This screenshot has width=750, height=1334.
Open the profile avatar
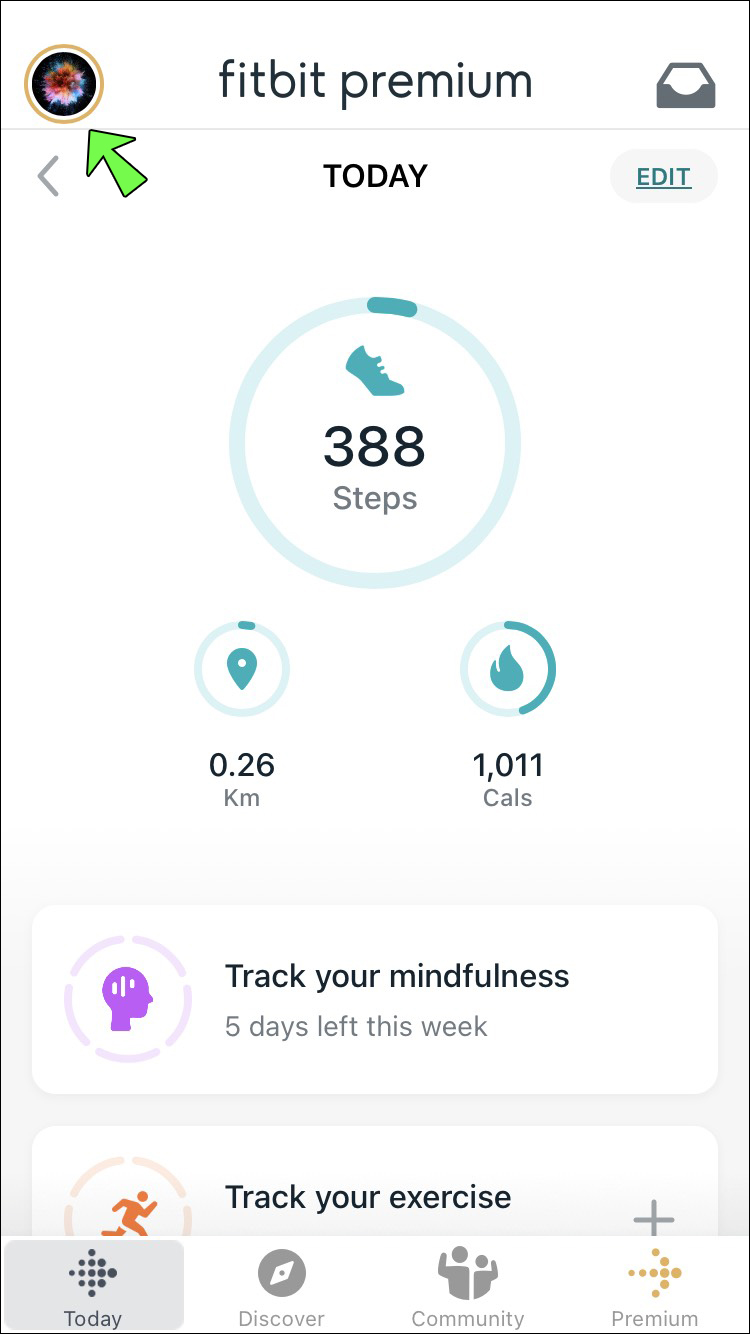click(x=64, y=84)
